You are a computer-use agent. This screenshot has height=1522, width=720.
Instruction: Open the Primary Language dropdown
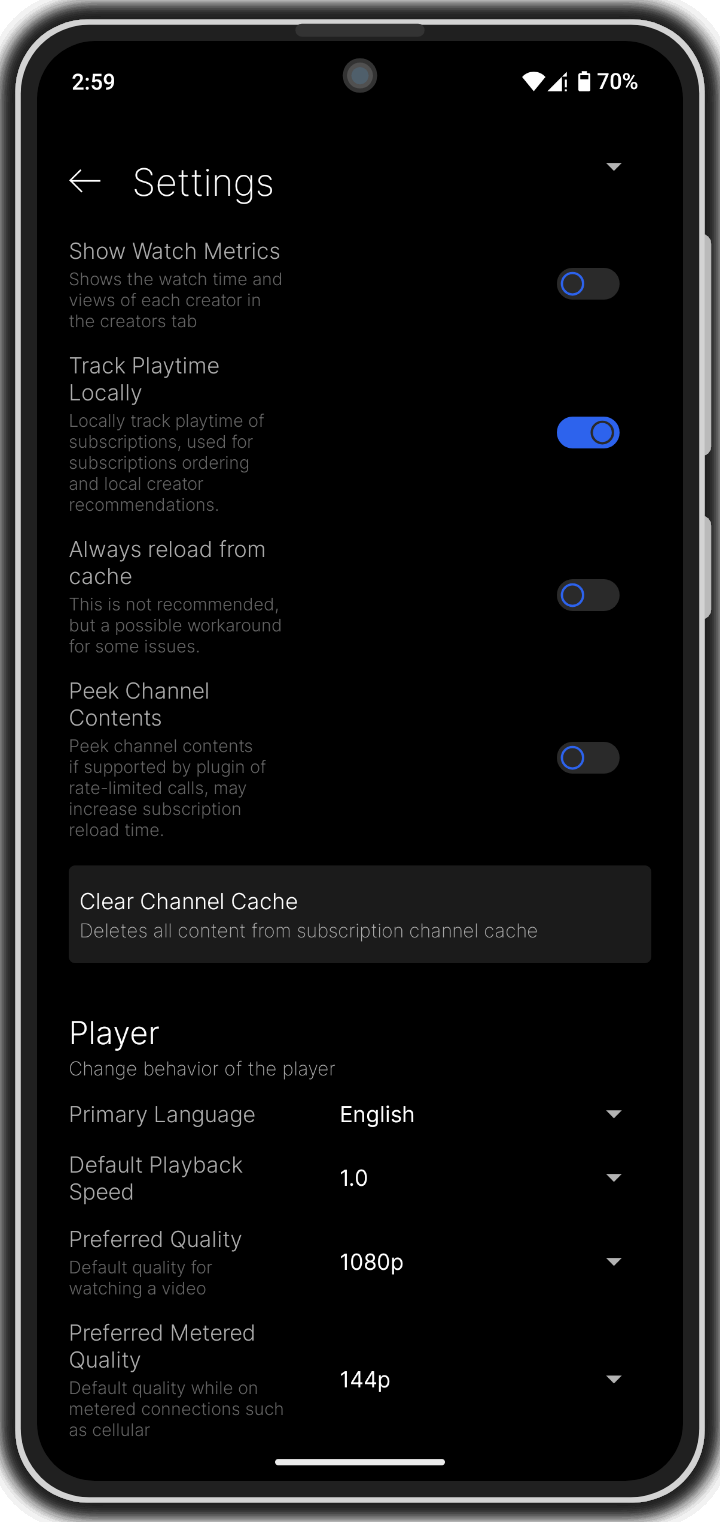click(481, 1114)
